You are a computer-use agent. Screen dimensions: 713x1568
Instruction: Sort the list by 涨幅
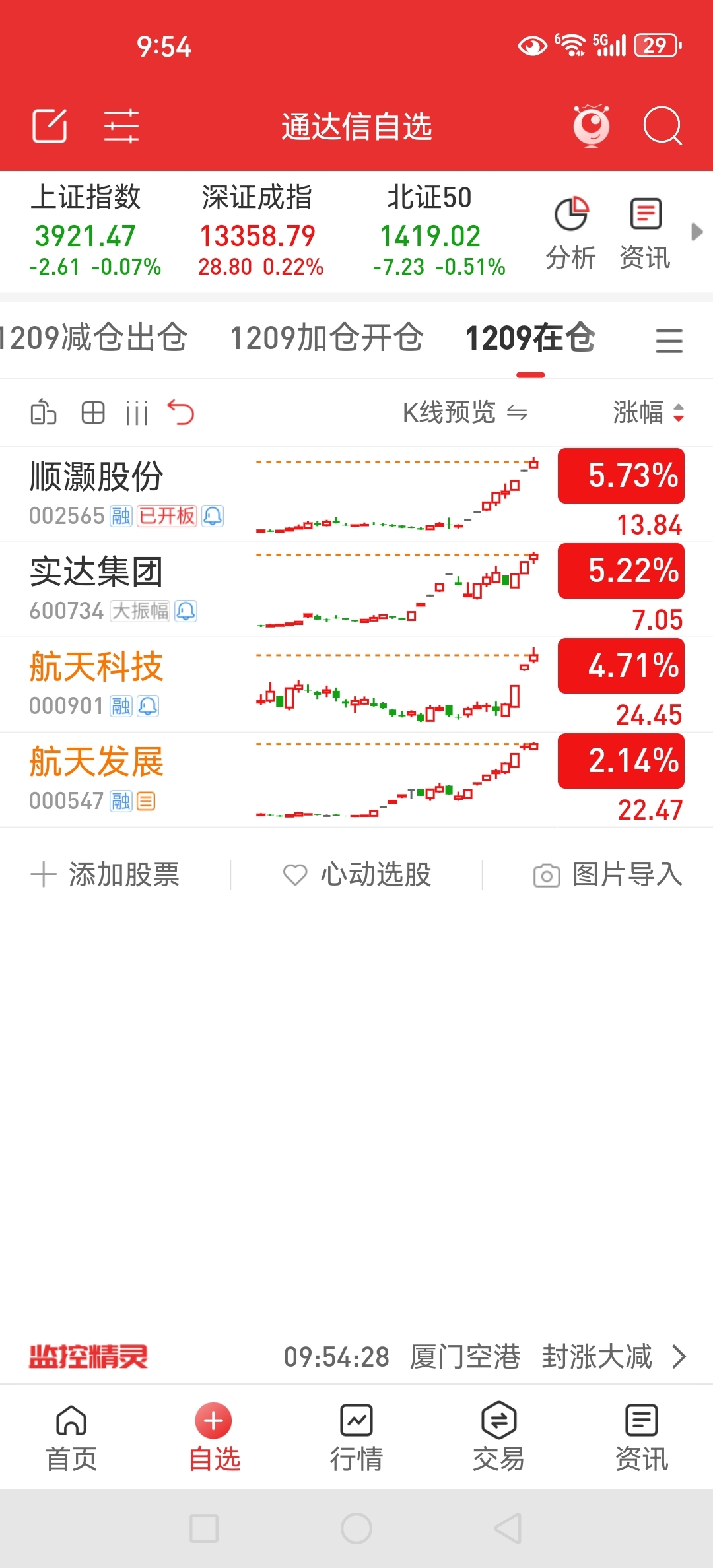tap(648, 413)
